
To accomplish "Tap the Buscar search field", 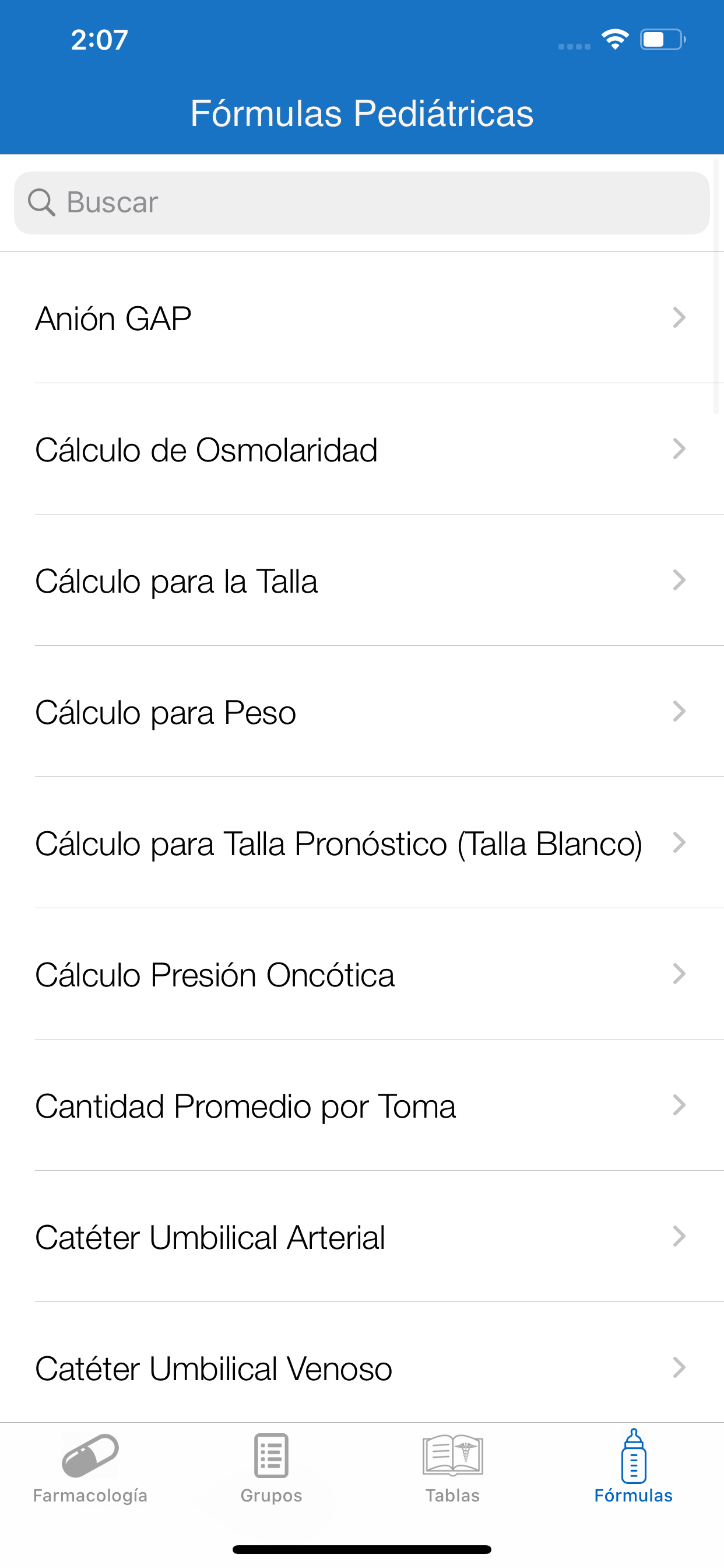I will (x=362, y=202).
